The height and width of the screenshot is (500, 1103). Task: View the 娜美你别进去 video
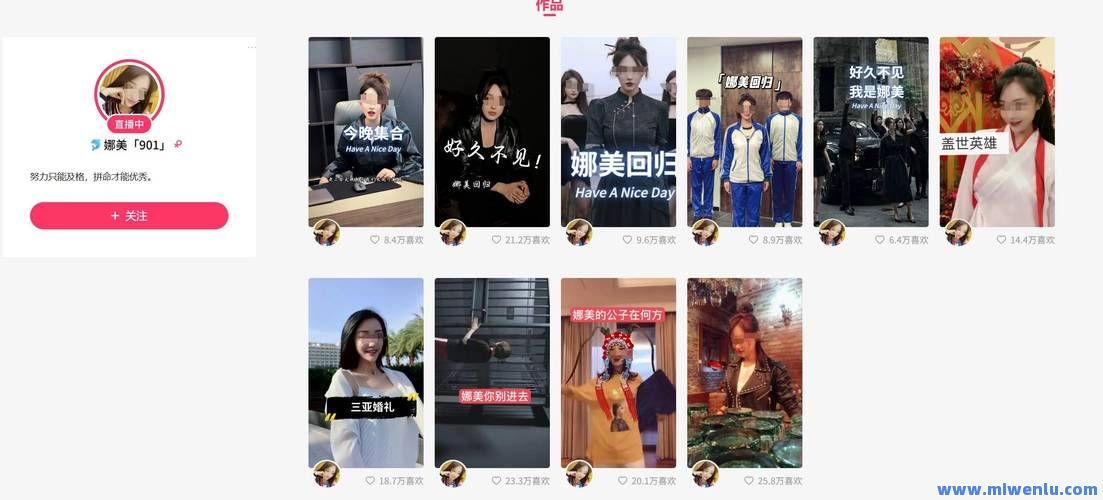(x=491, y=372)
